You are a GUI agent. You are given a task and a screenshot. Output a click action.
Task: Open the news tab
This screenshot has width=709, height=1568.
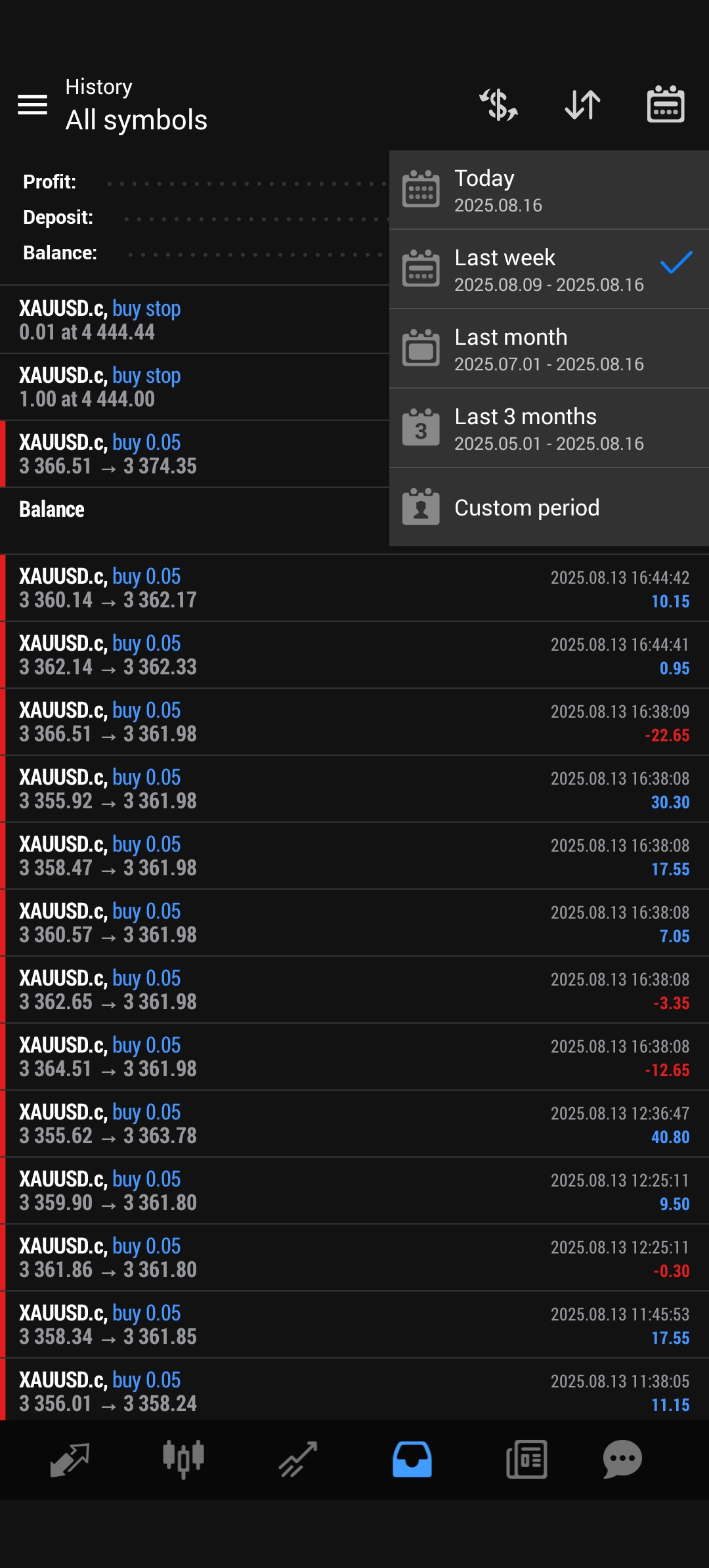(526, 1460)
